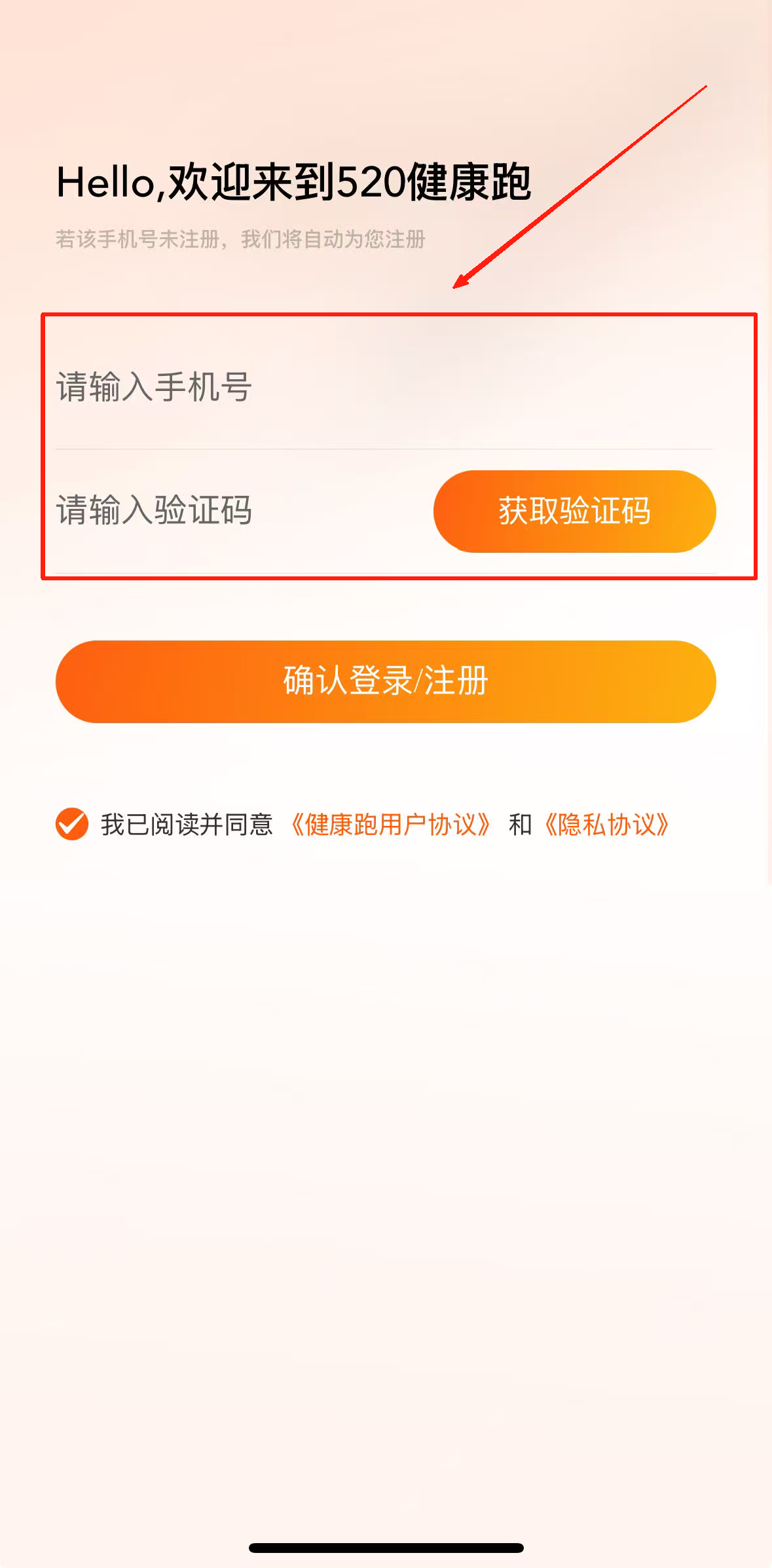The width and height of the screenshot is (772, 1568).
Task: Confirm with the 确认登录/注册 button
Action: (x=386, y=681)
